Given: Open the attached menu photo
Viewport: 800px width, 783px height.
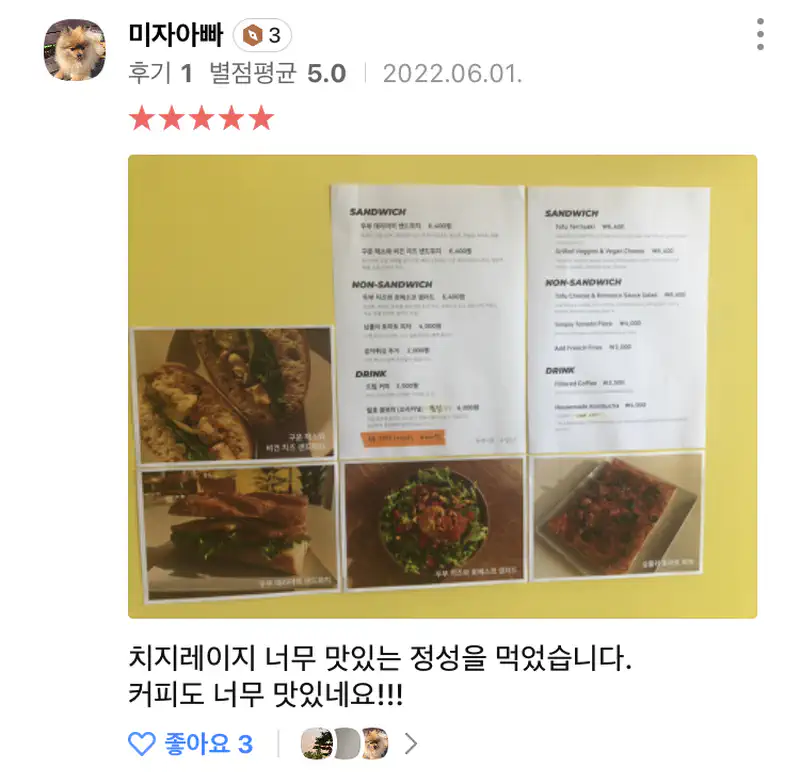Looking at the screenshot, I should pos(442,386).
